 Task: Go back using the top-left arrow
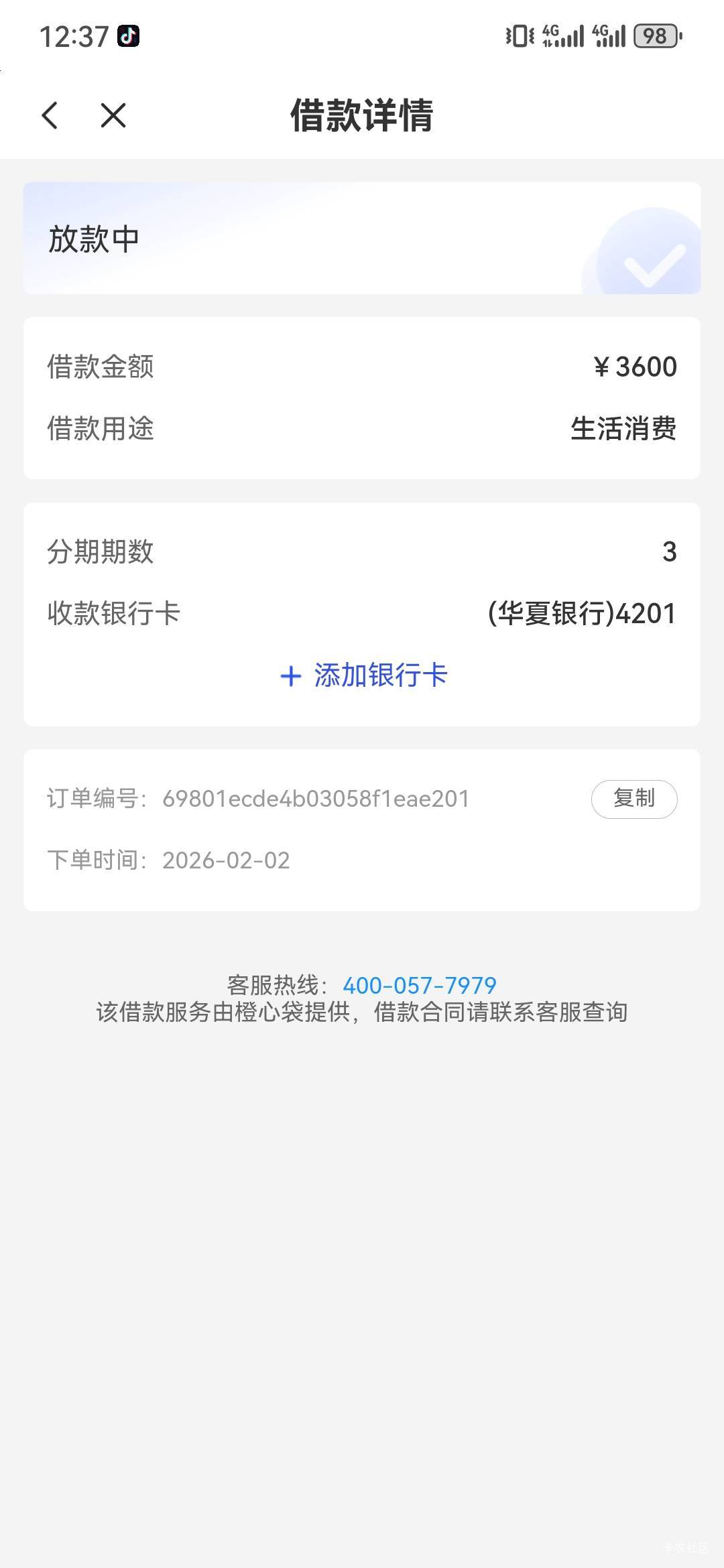coord(50,115)
